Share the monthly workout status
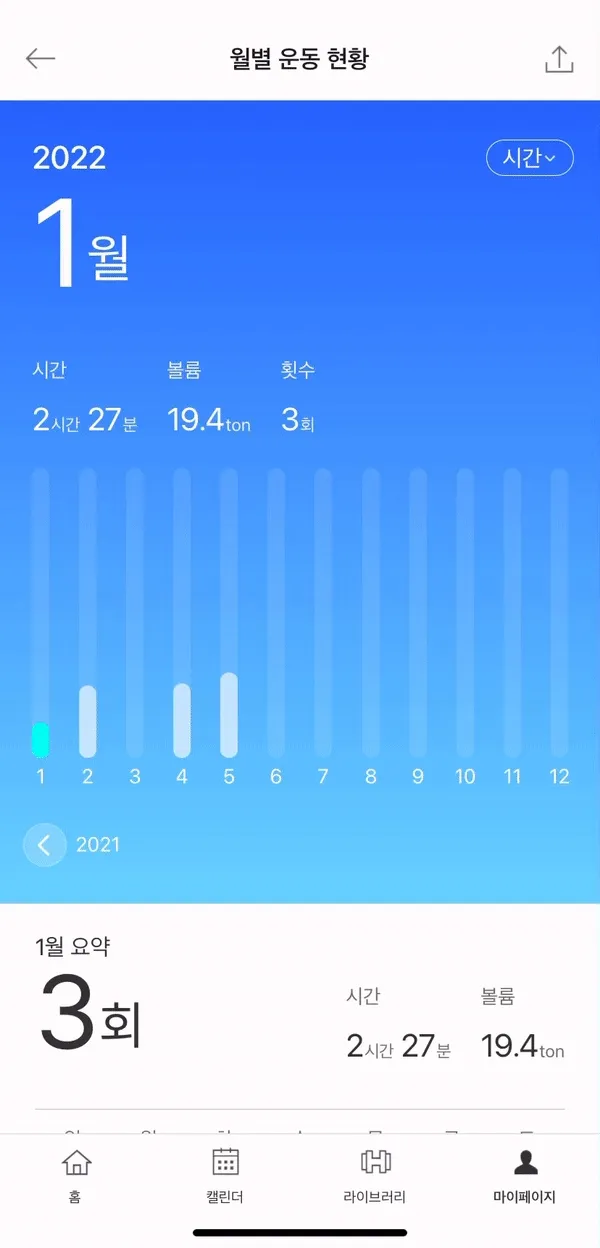600x1248 pixels. click(x=559, y=59)
